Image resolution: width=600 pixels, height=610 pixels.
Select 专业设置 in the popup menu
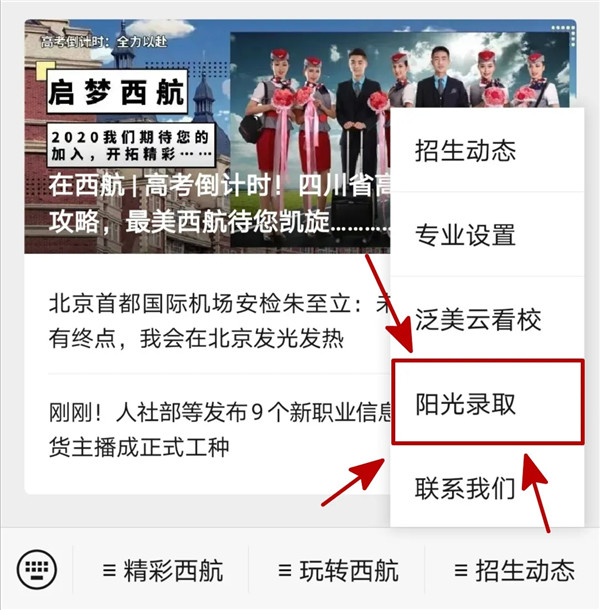point(466,236)
